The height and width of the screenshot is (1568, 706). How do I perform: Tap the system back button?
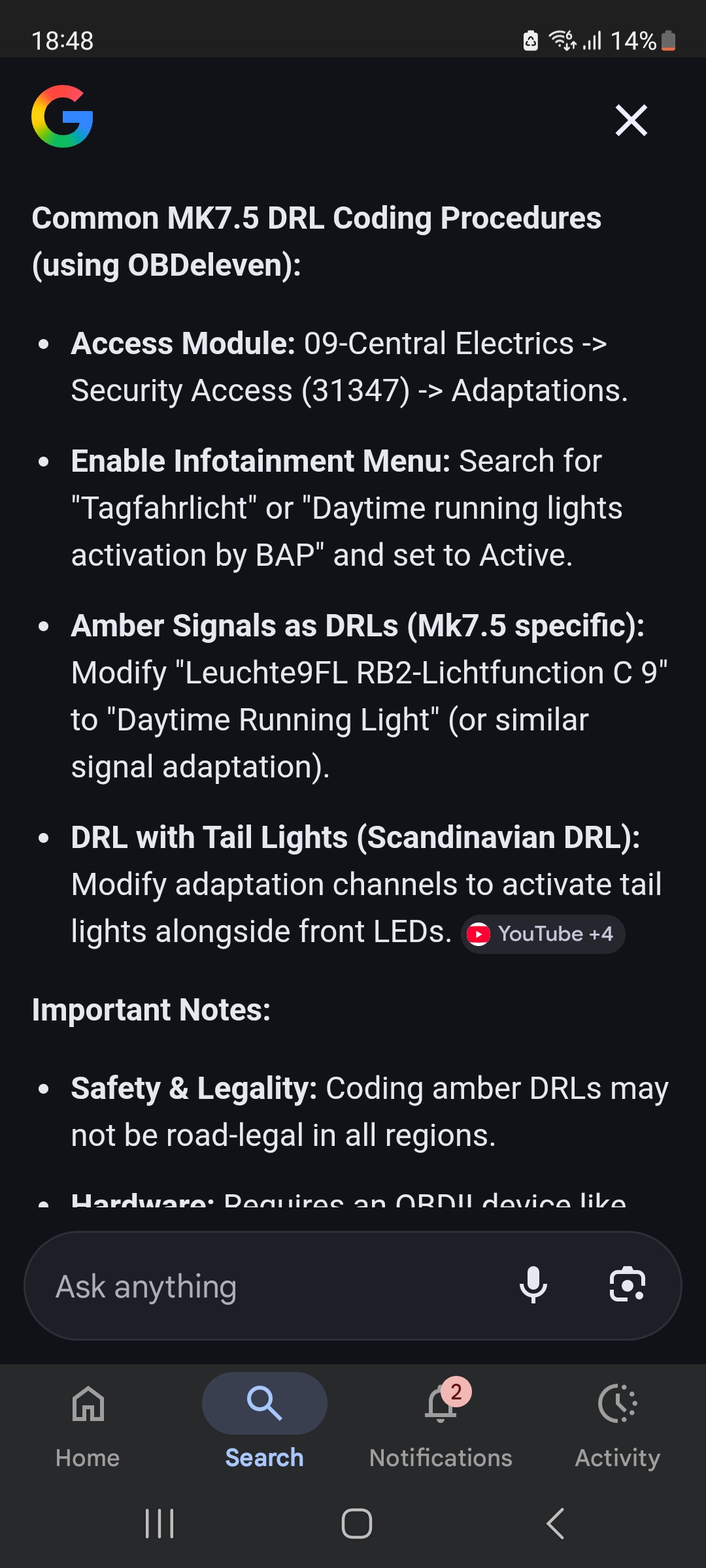(555, 1524)
